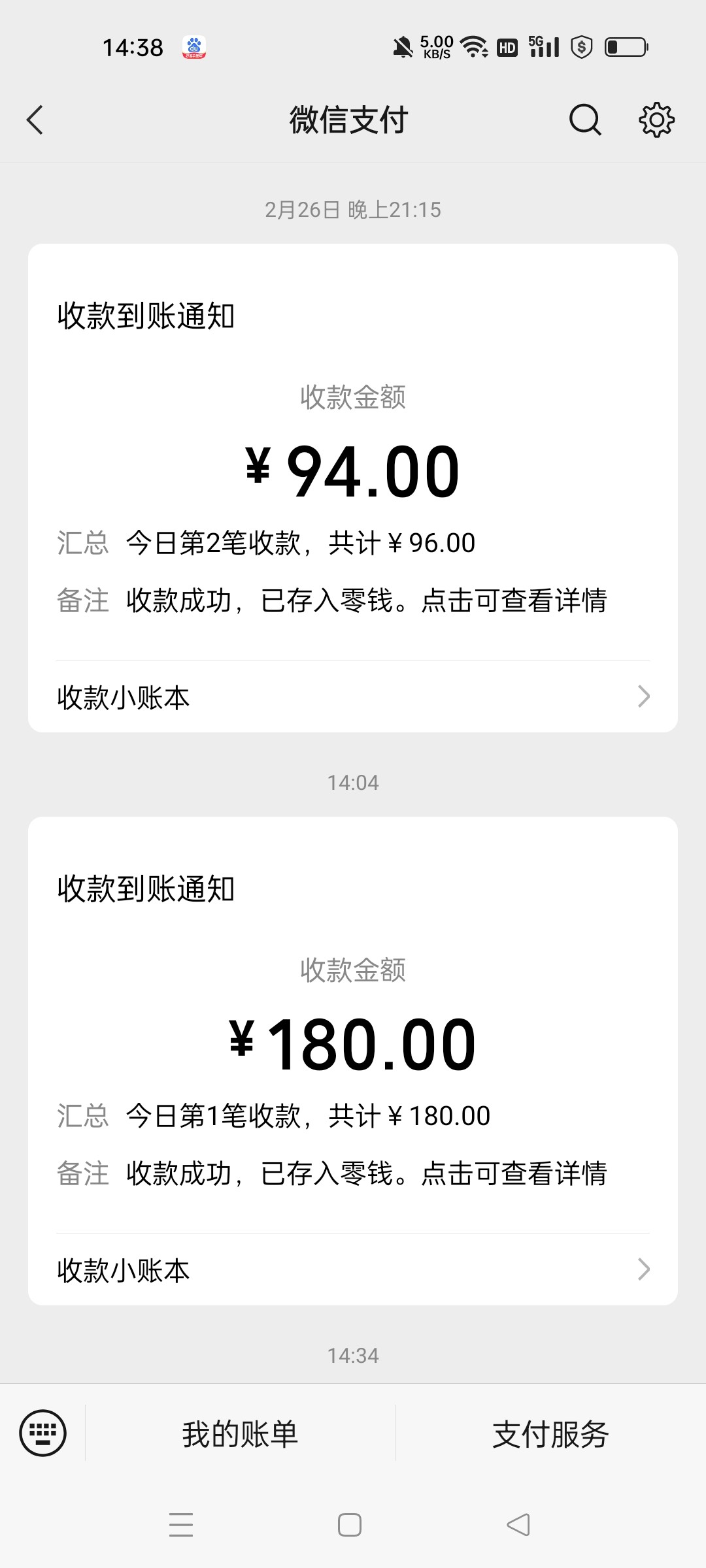Switch to keyboard input mode
The image size is (706, 1568).
coord(43,1433)
